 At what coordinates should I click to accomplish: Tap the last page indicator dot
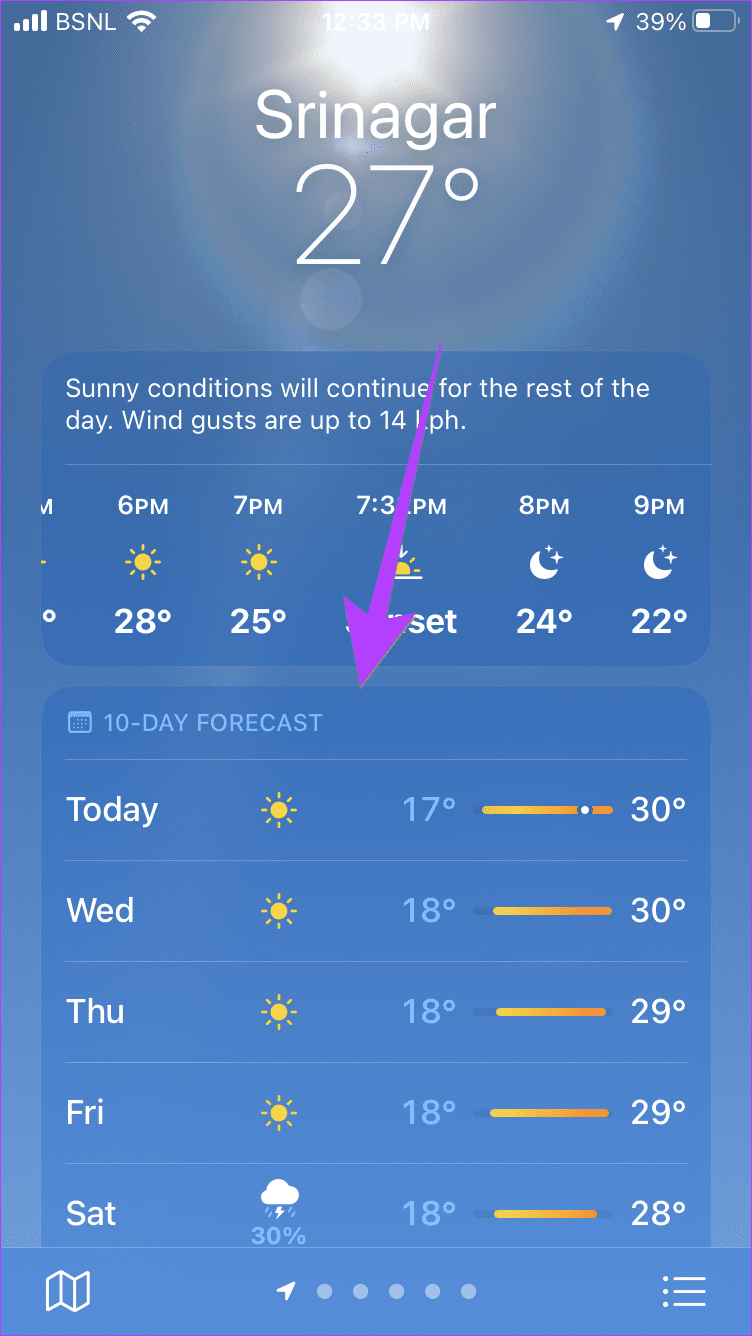(x=468, y=1291)
